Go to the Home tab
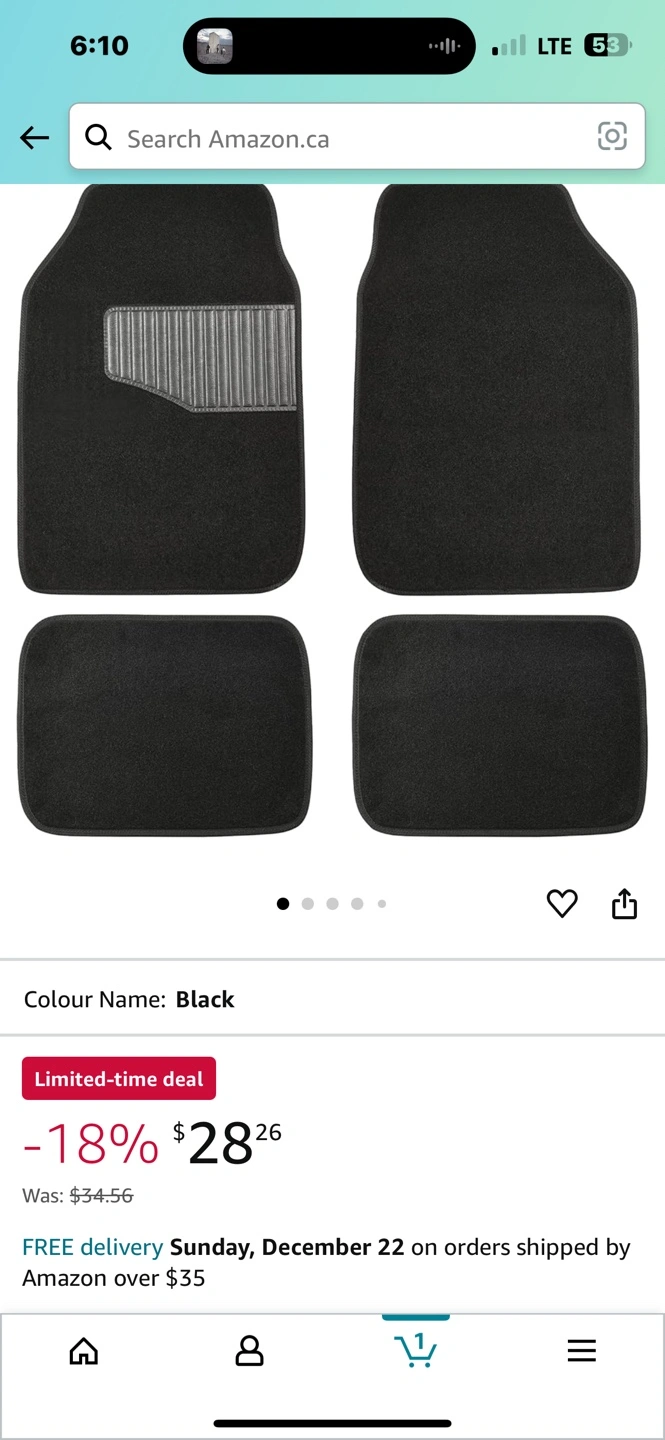This screenshot has width=665, height=1440. click(84, 1352)
